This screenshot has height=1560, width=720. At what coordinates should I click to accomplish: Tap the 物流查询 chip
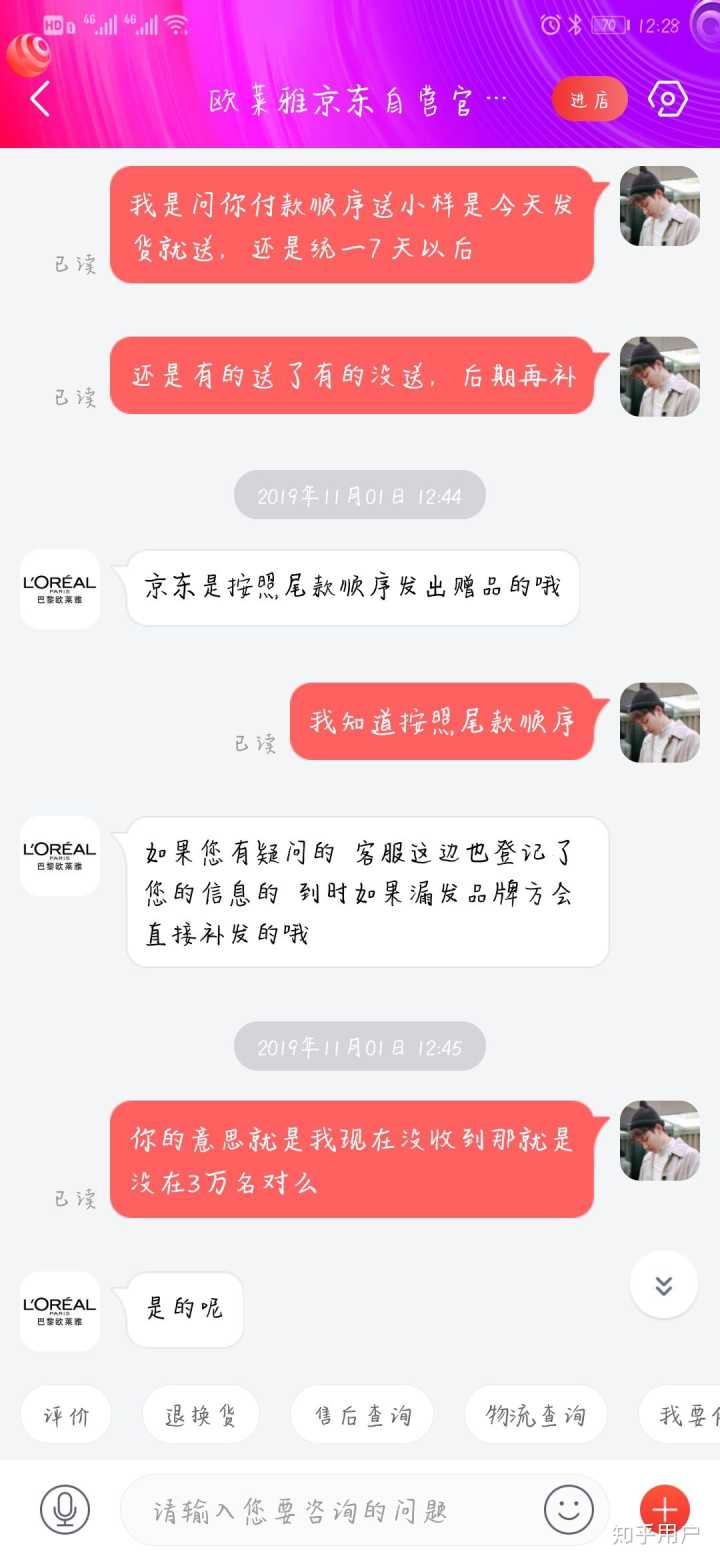(535, 1415)
